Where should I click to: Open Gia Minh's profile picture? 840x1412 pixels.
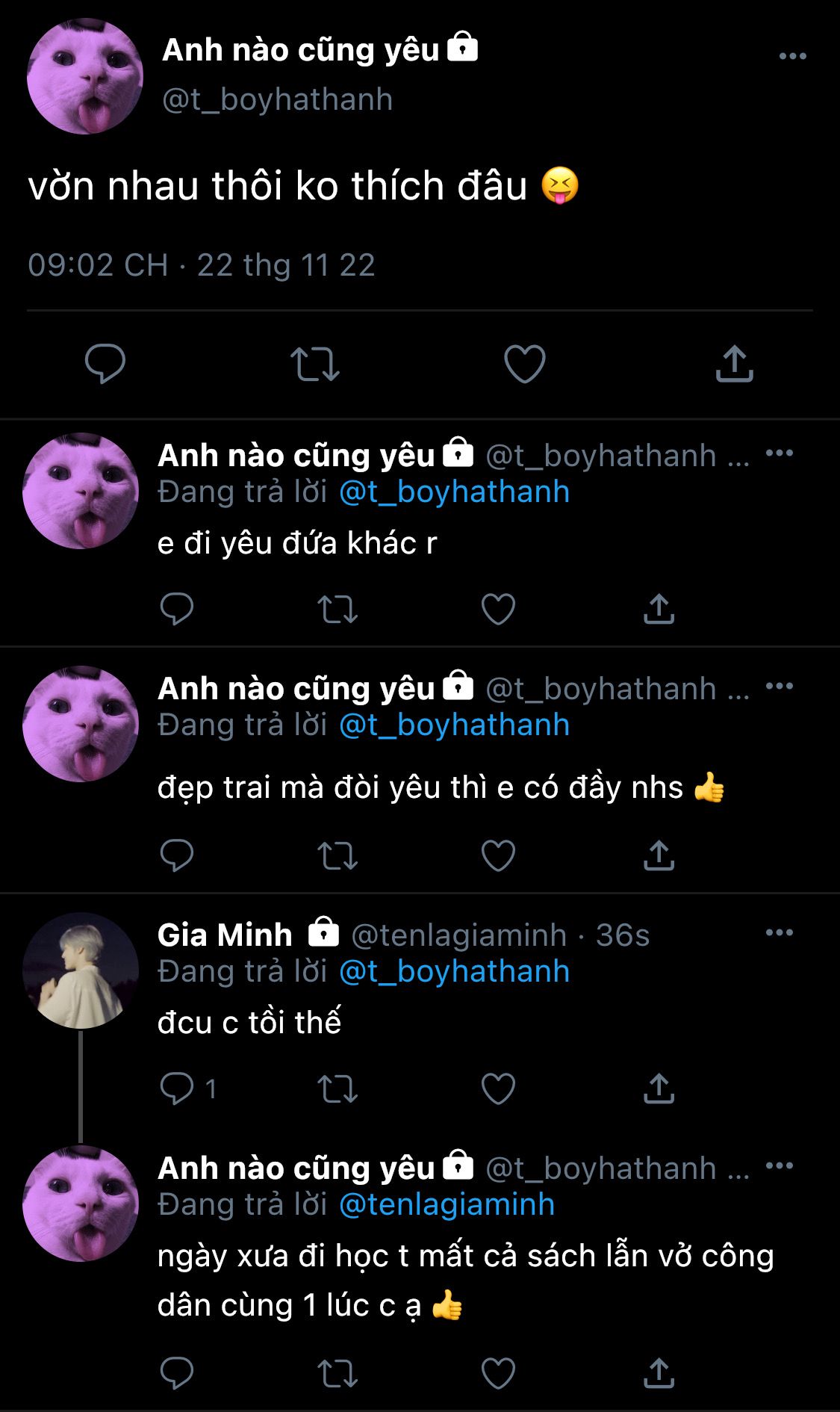click(81, 970)
